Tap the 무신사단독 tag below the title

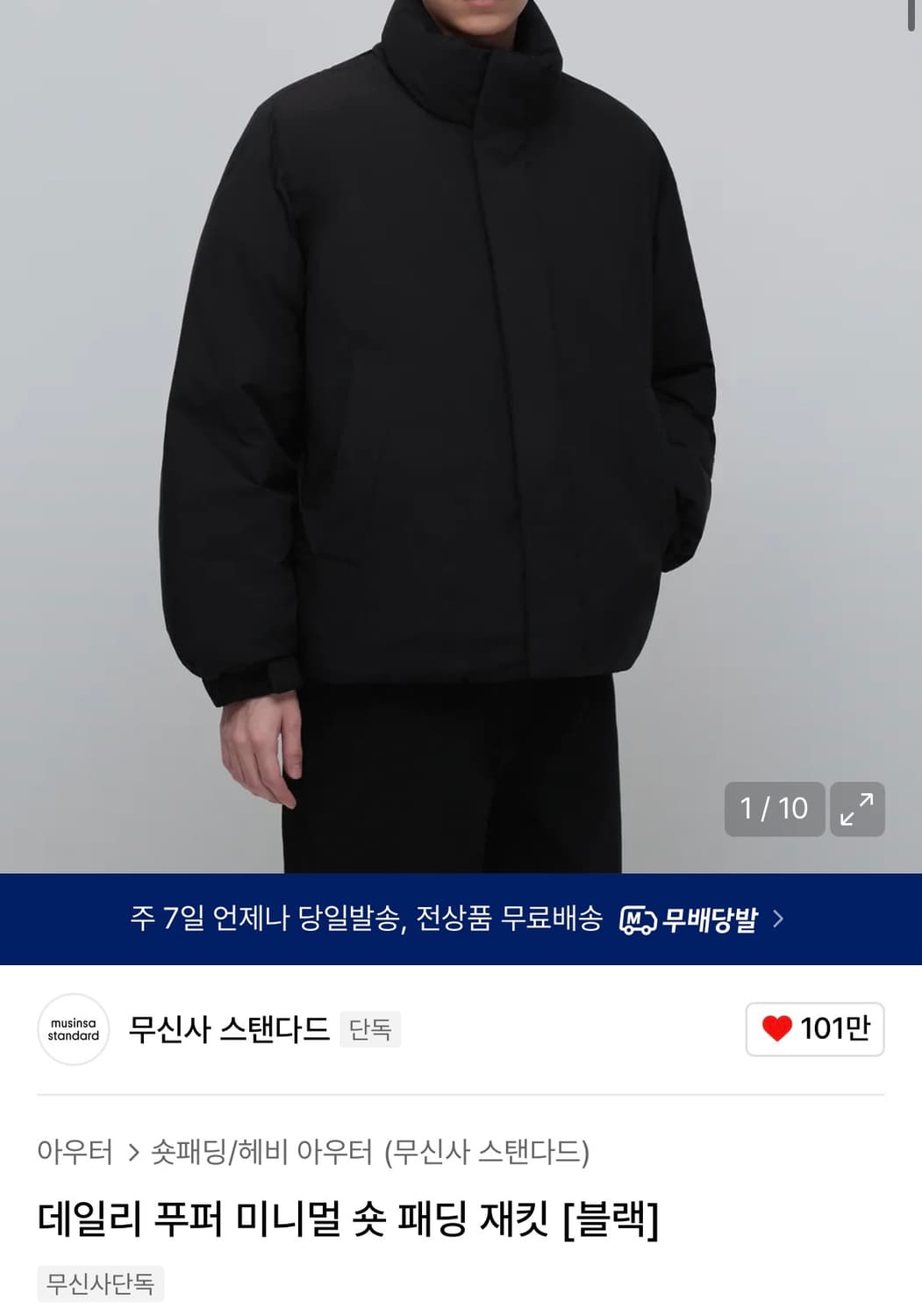coord(99,1284)
